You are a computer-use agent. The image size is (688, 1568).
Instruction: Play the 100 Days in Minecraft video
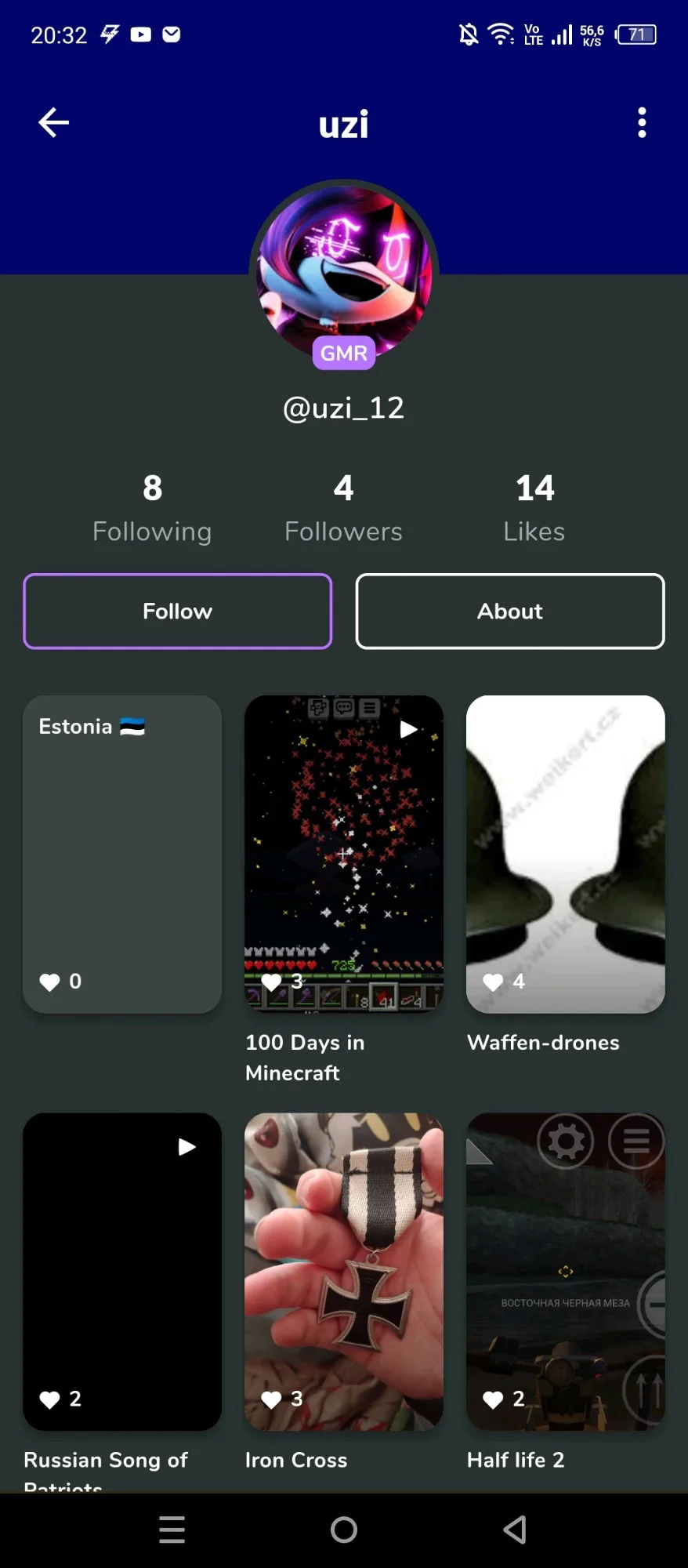coord(344,854)
